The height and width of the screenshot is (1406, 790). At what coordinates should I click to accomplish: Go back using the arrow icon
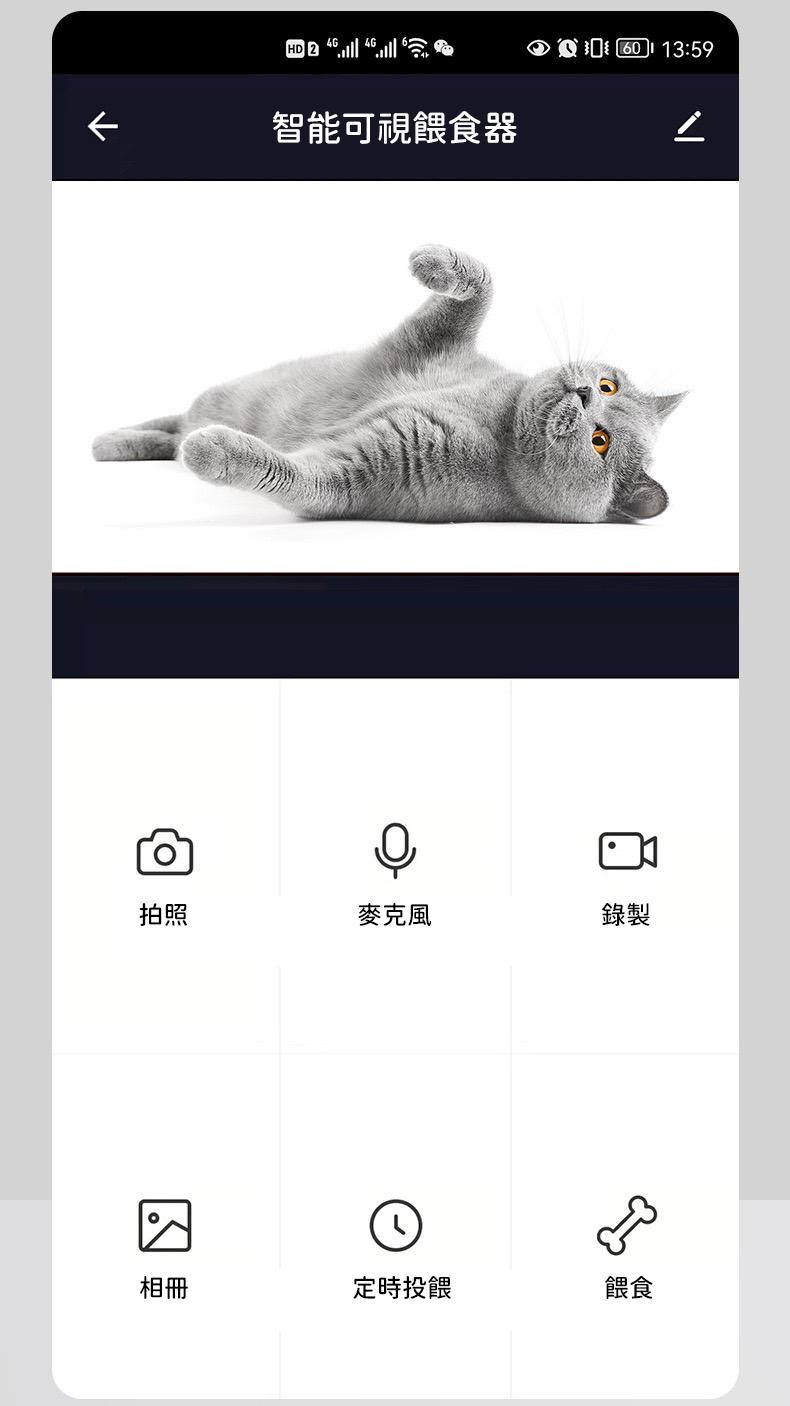coord(103,127)
